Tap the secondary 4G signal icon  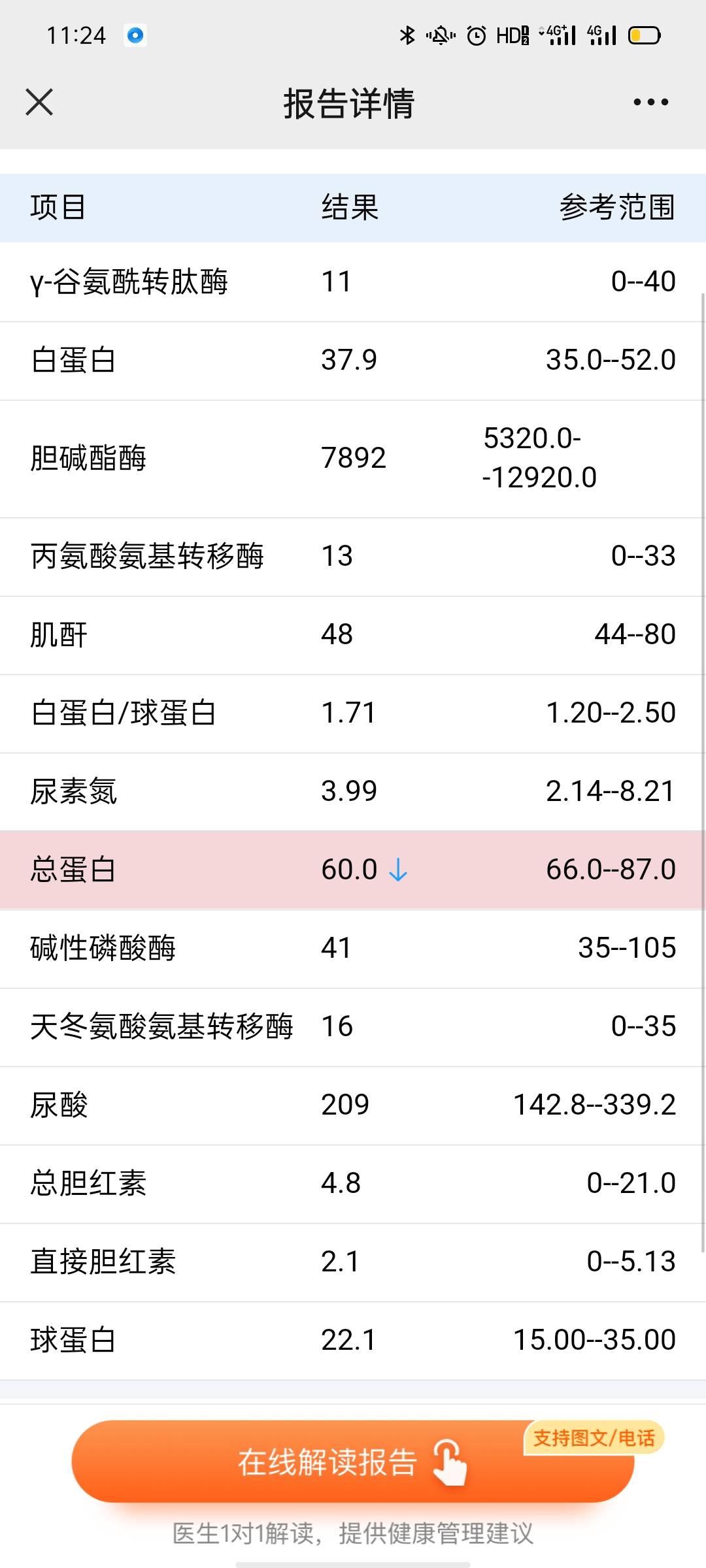[601, 36]
